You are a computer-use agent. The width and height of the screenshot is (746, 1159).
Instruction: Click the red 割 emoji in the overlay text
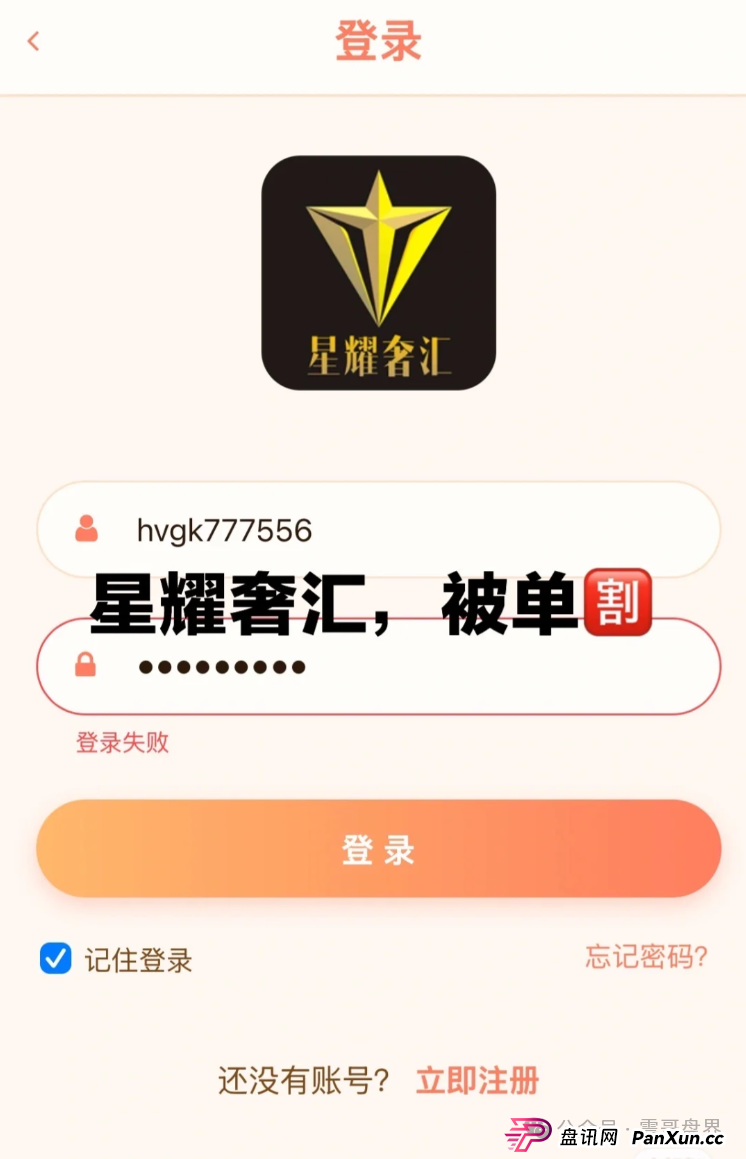[617, 601]
